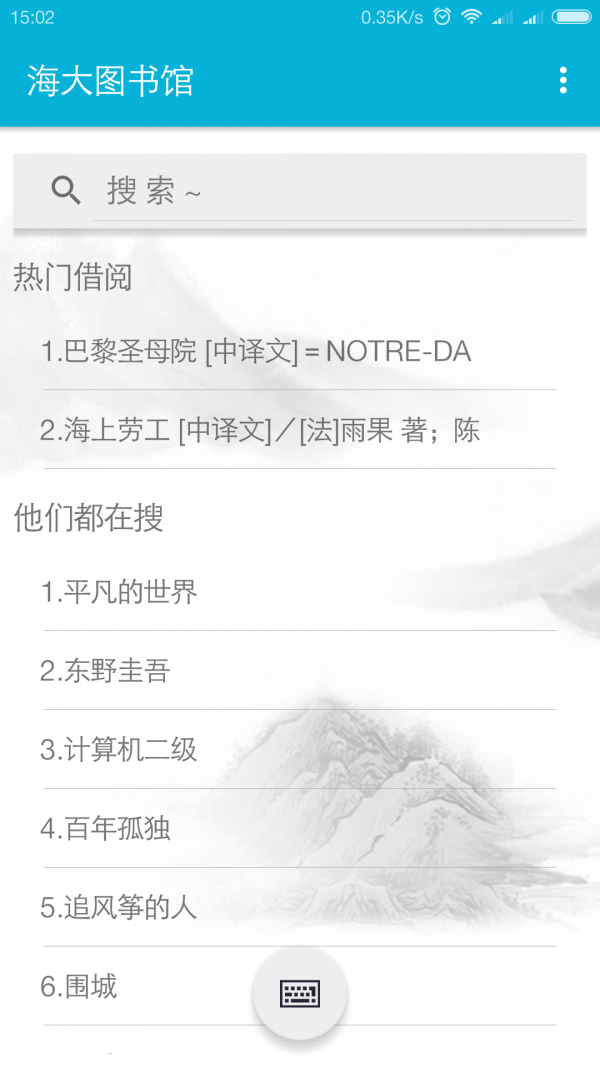Tap the floating keyboard button
Screen dimensions: 600x1067
300,994
